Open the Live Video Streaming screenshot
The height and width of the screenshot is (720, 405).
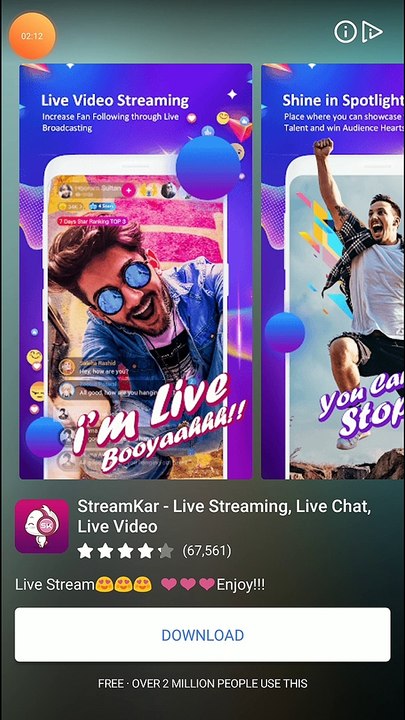(x=136, y=271)
